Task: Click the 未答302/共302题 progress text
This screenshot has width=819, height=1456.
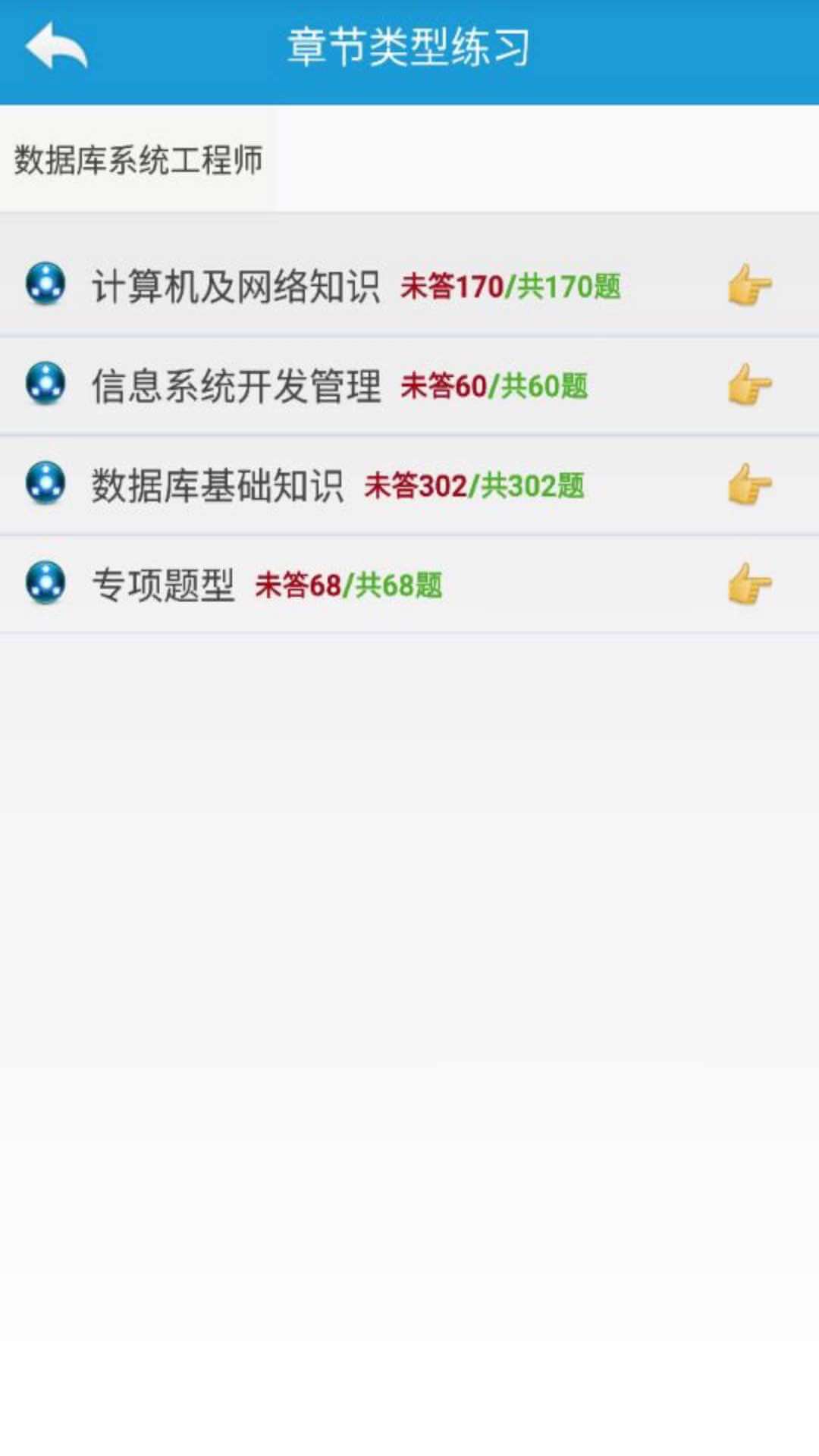Action: [475, 488]
